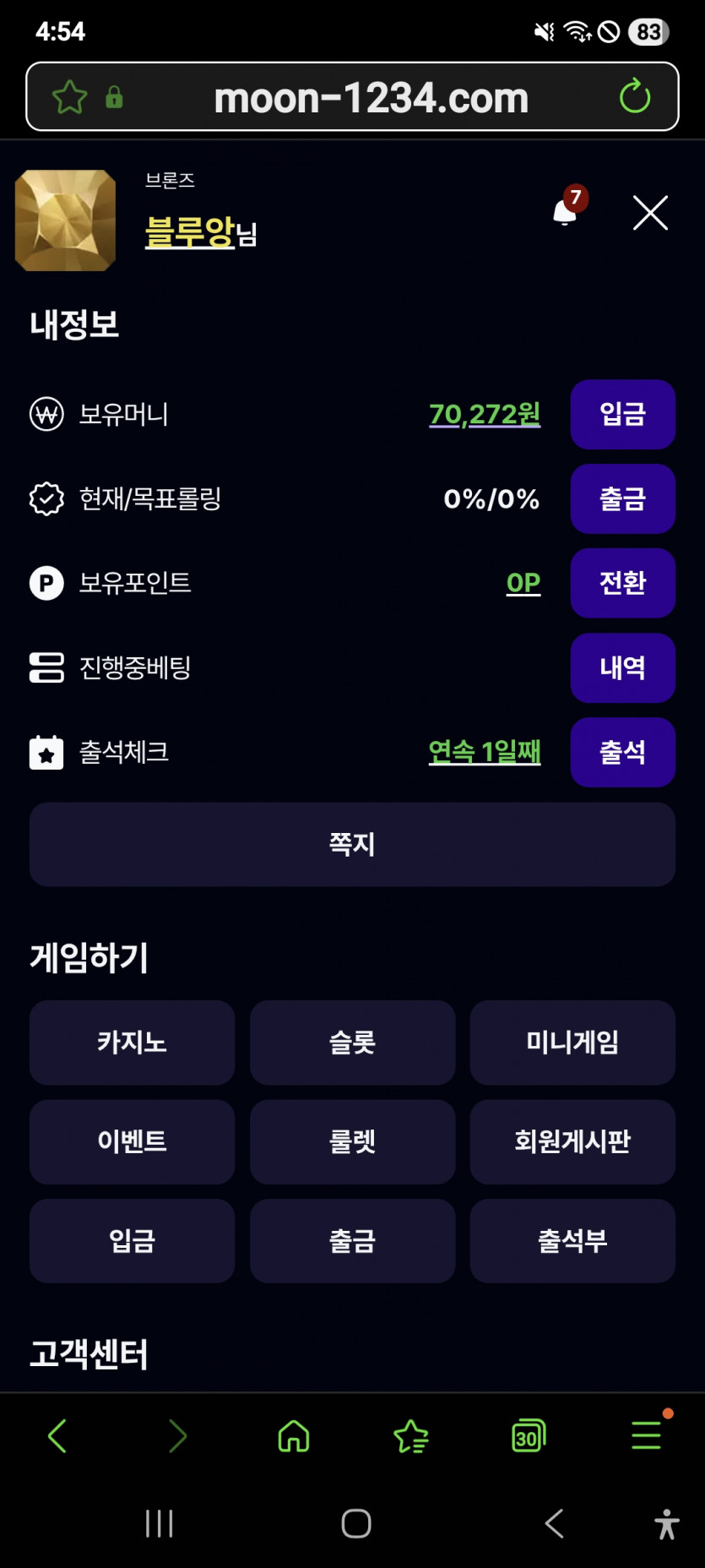This screenshot has width=705, height=1568.
Task: Click the 보유머니 won currency icon
Action: (x=46, y=415)
